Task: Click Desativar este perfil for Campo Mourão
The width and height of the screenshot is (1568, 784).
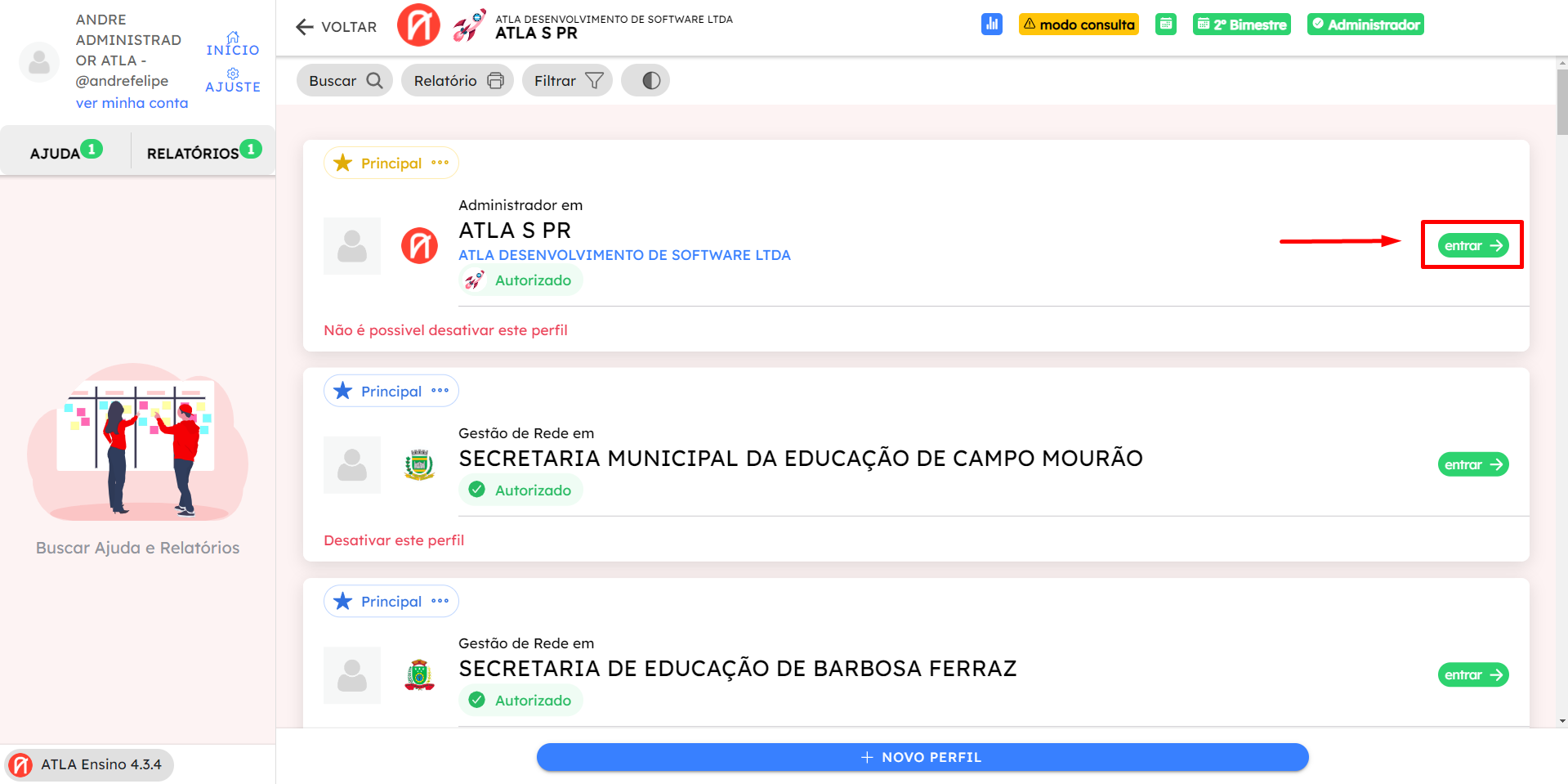Action: [394, 540]
